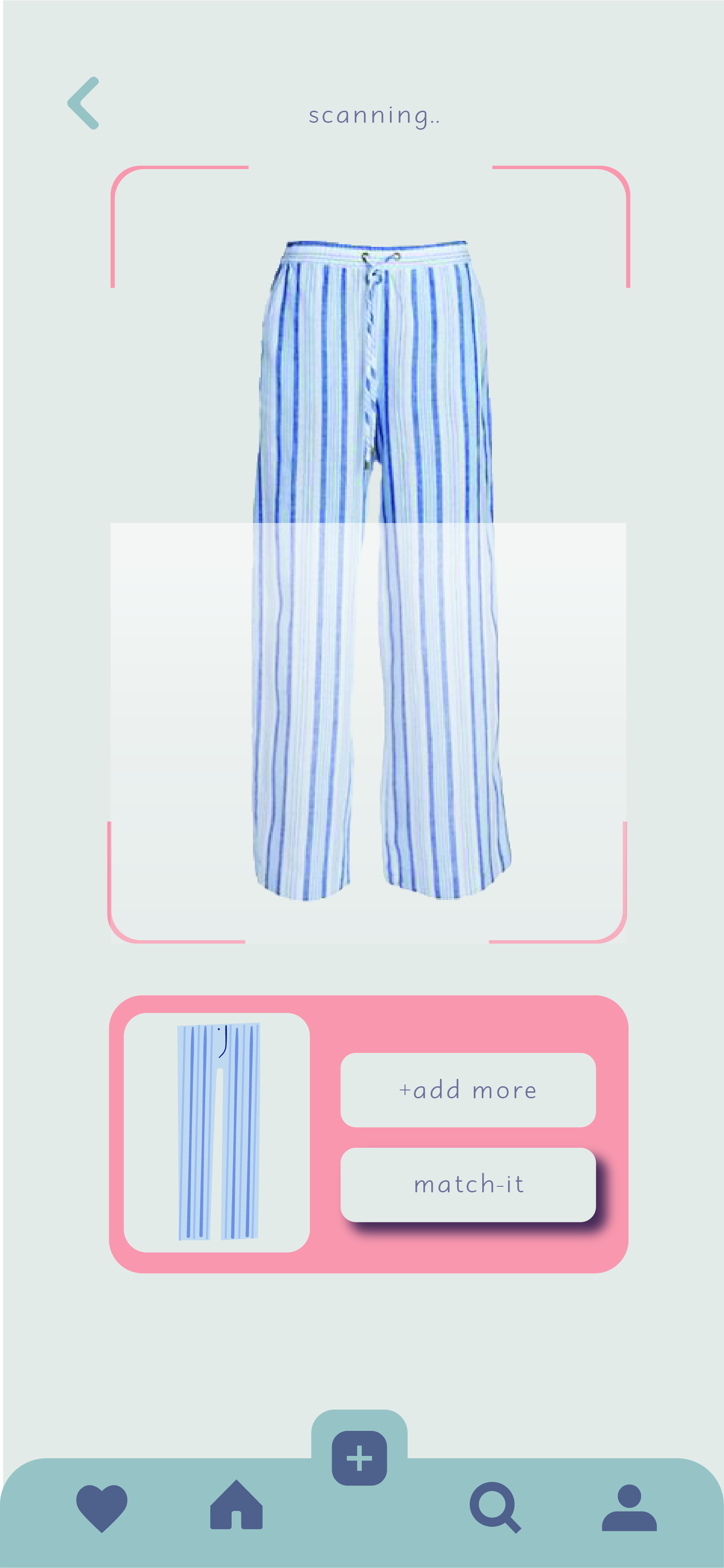This screenshot has width=724, height=1568.
Task: Tap the match-it button
Action: [468, 1184]
